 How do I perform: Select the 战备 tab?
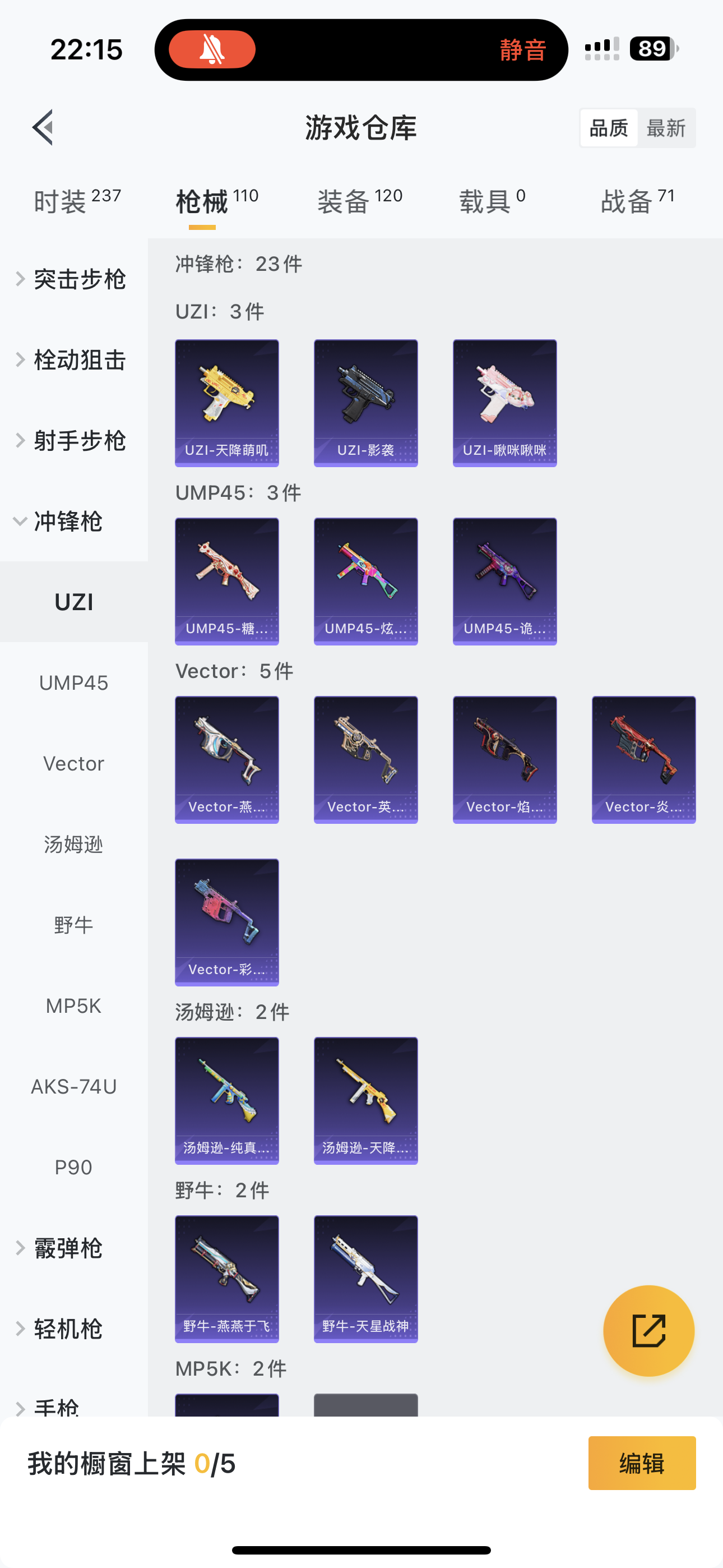(637, 201)
